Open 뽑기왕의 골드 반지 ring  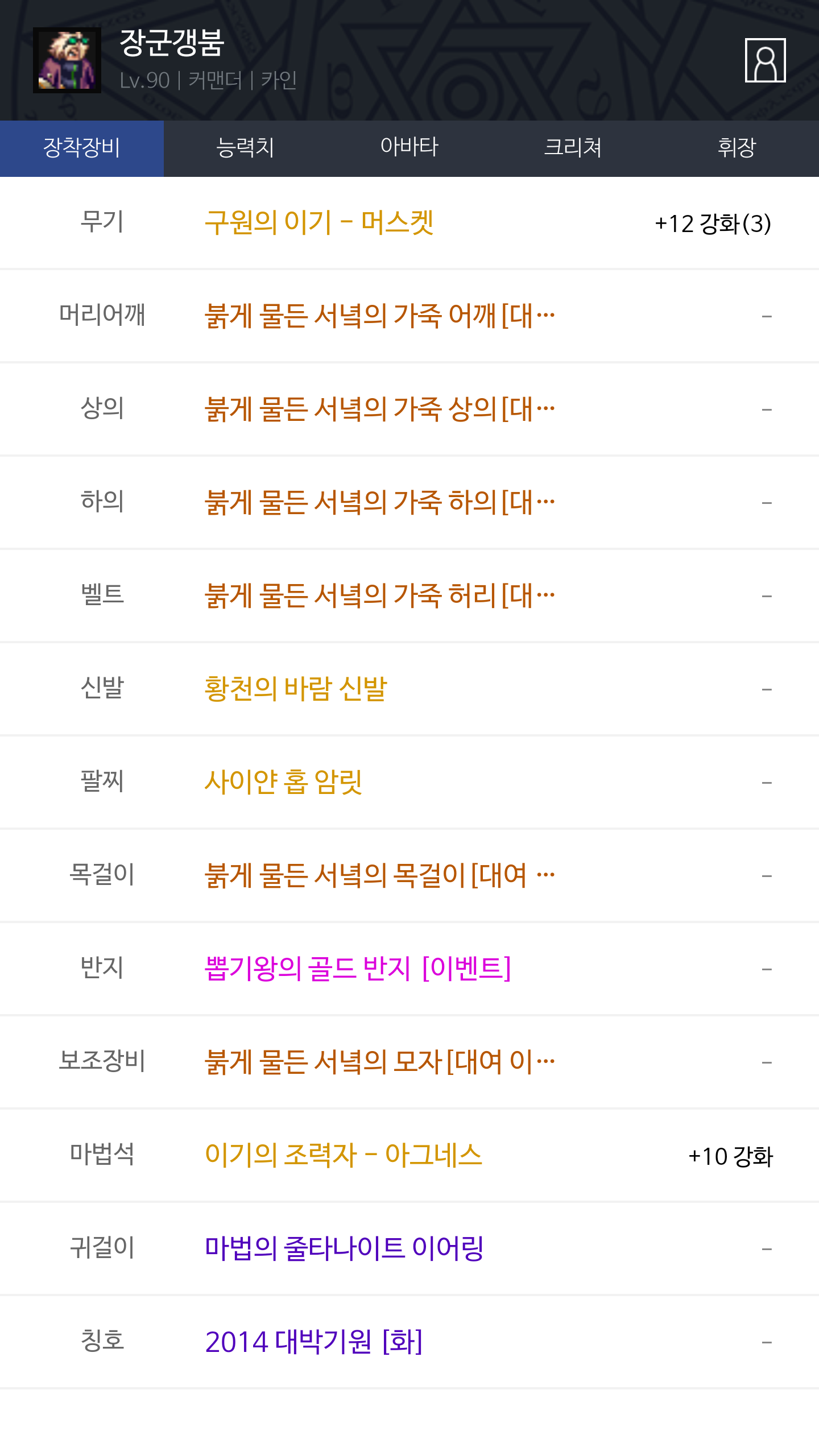pyautogui.click(x=358, y=969)
